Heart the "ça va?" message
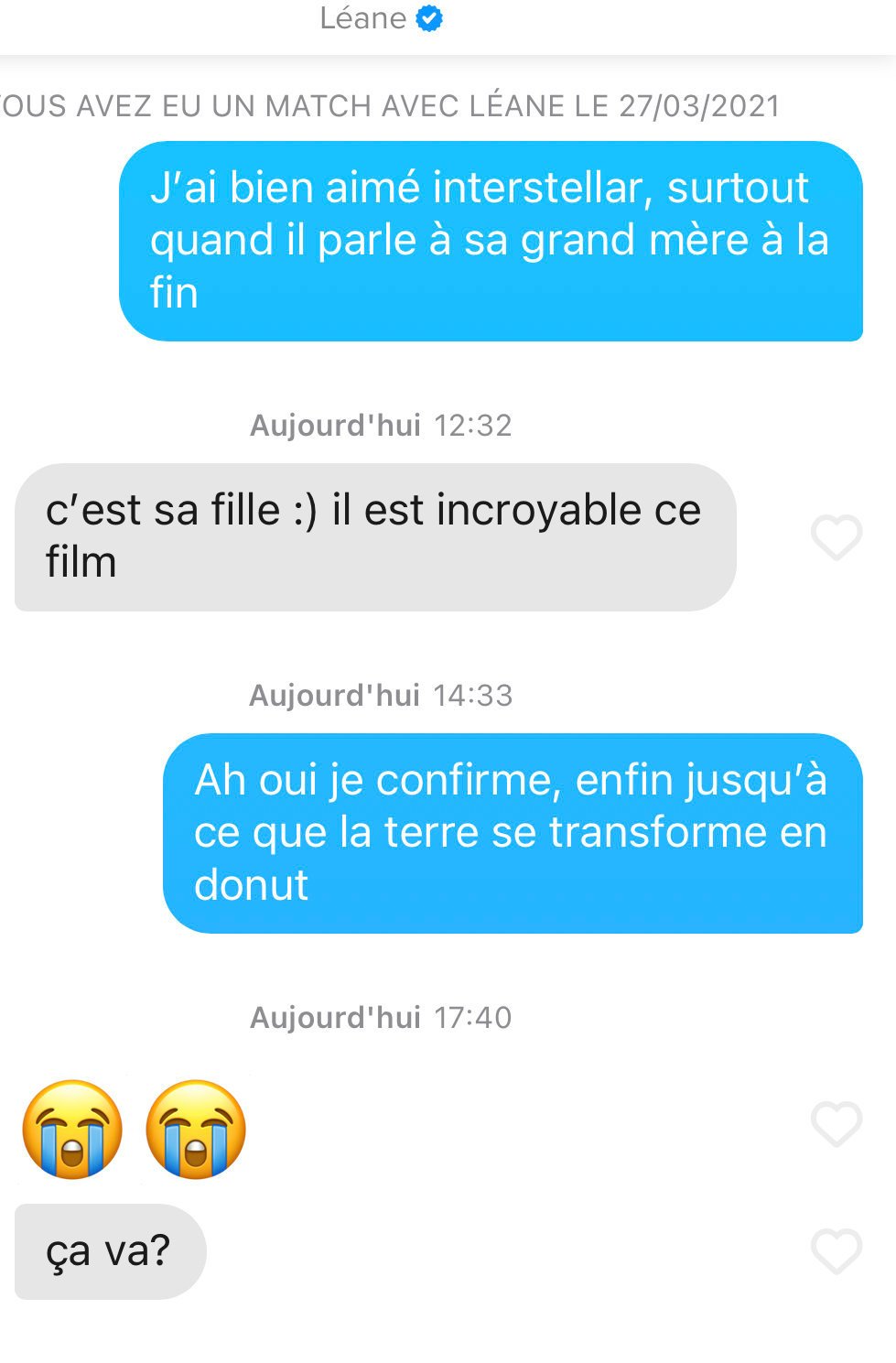 [836, 1250]
